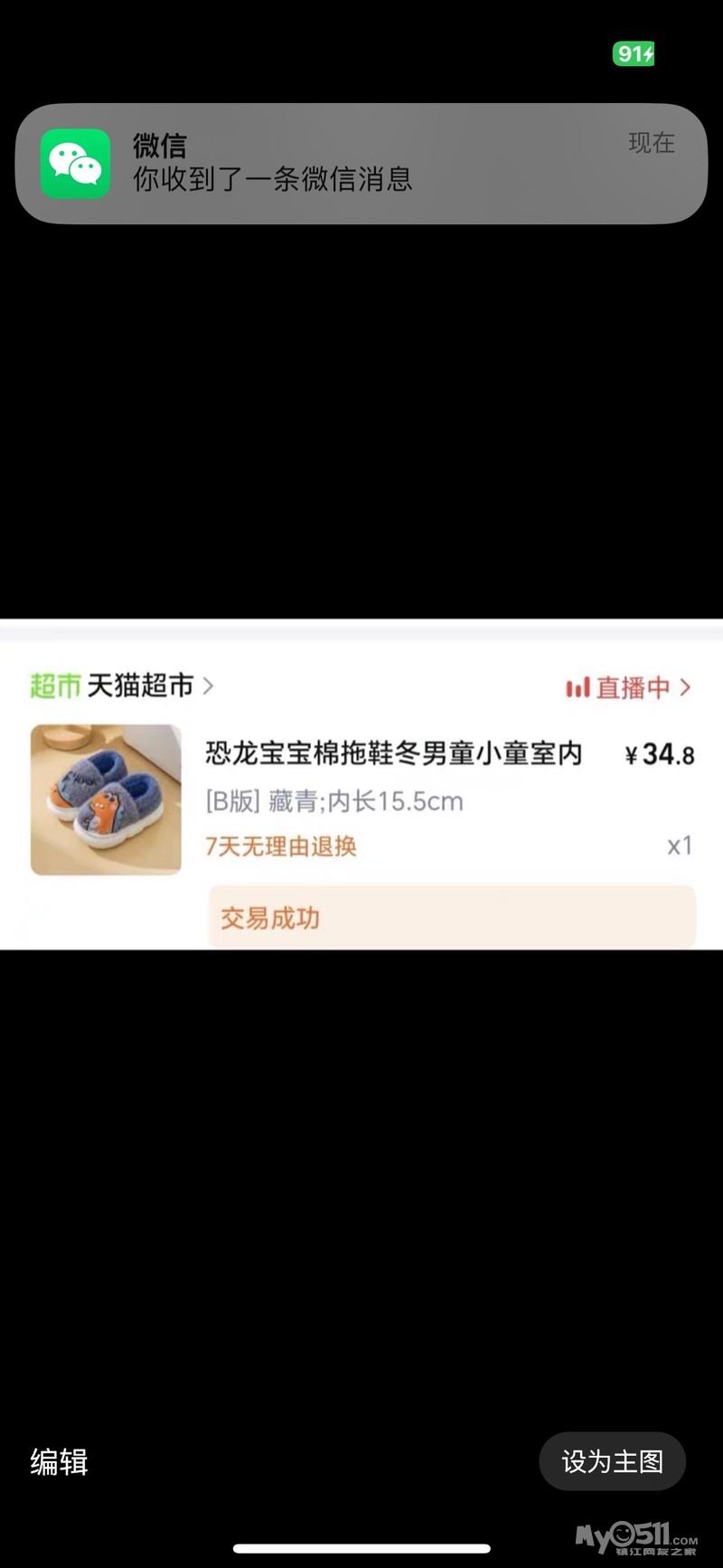This screenshot has width=723, height=1568.
Task: Set this picture as main image (设为主图)
Action: click(x=612, y=1461)
